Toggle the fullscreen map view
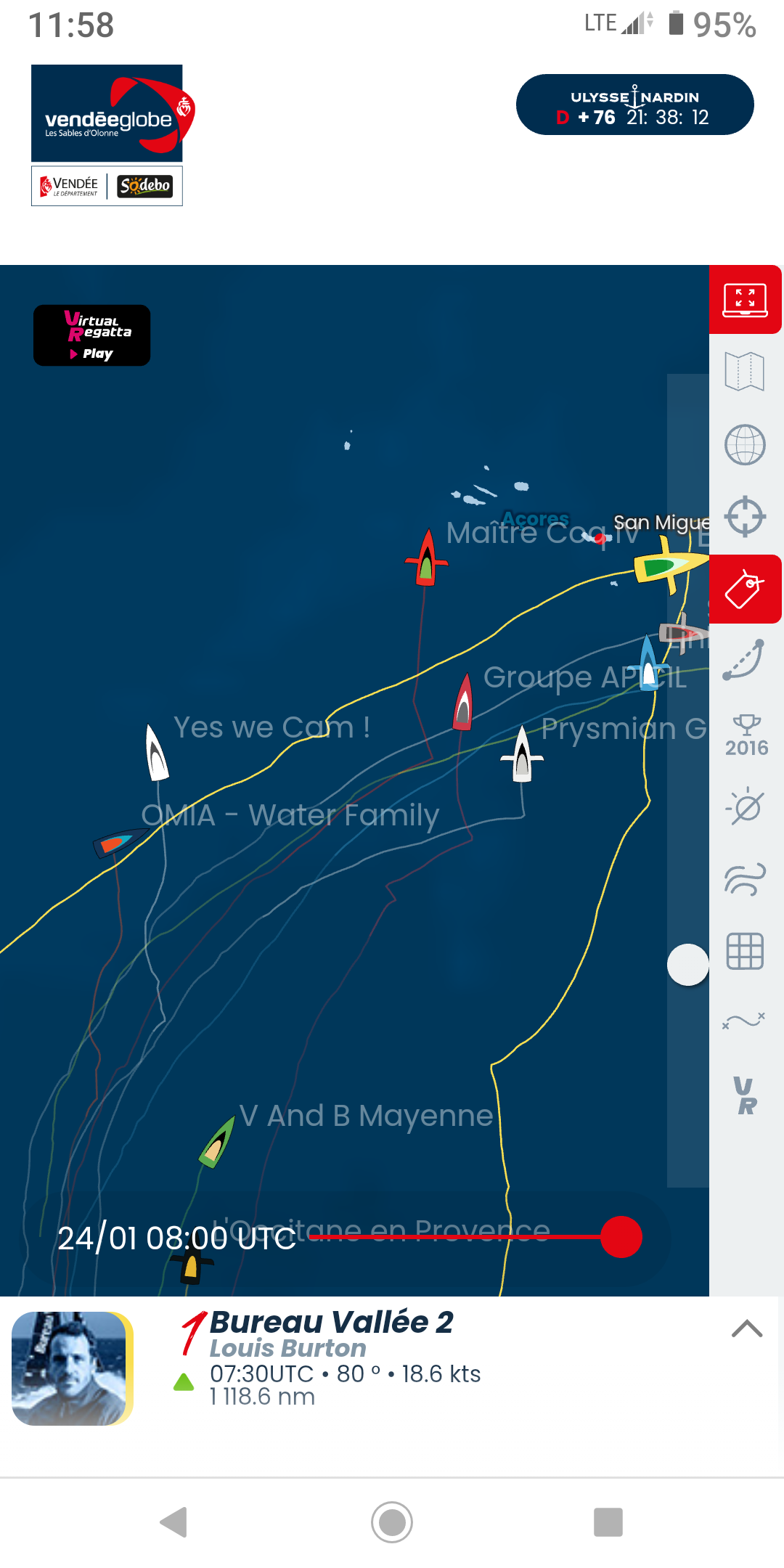784x1568 pixels. 746,300
